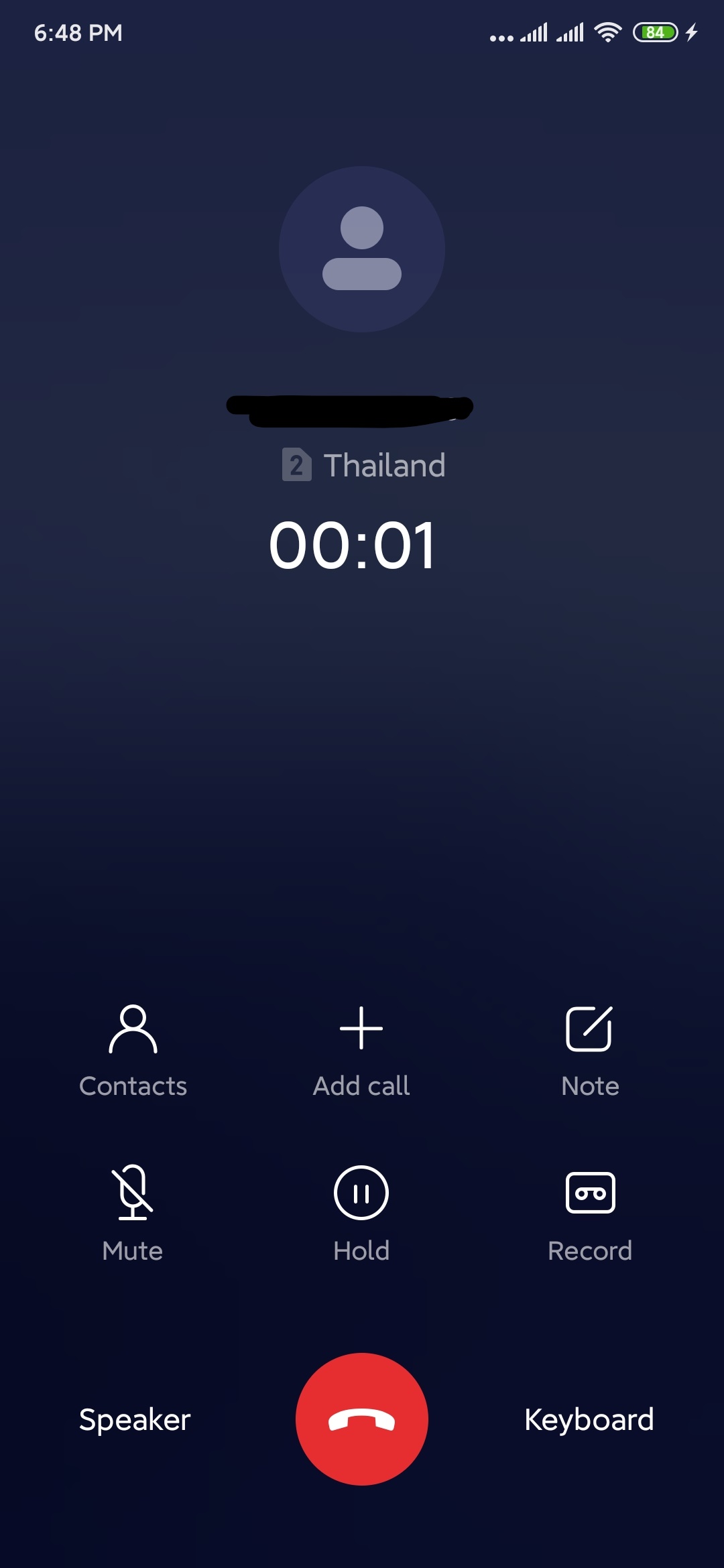724x1568 pixels.
Task: Mute the microphone
Action: pos(133,1212)
